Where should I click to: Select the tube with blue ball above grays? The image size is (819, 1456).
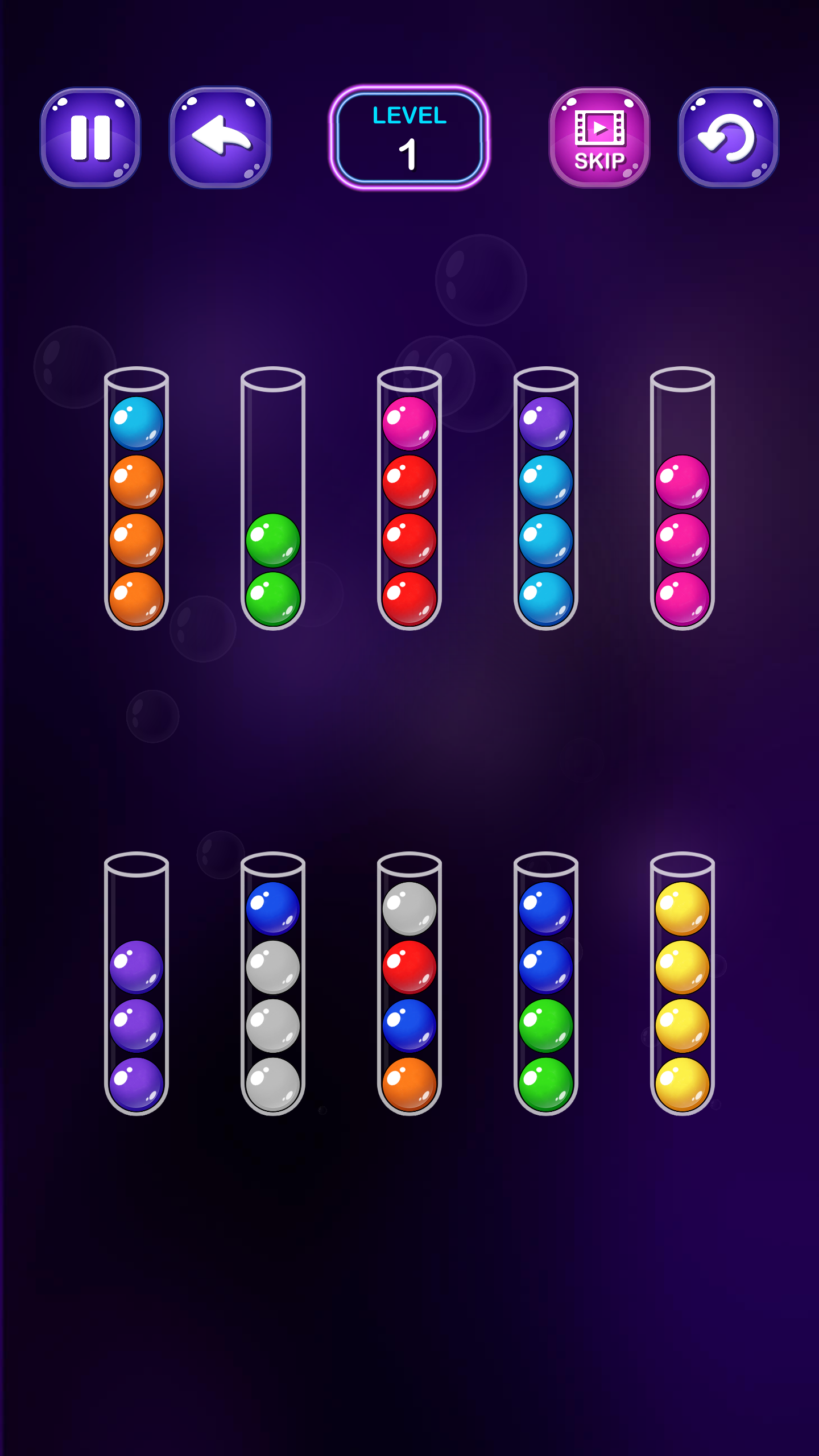(273, 983)
